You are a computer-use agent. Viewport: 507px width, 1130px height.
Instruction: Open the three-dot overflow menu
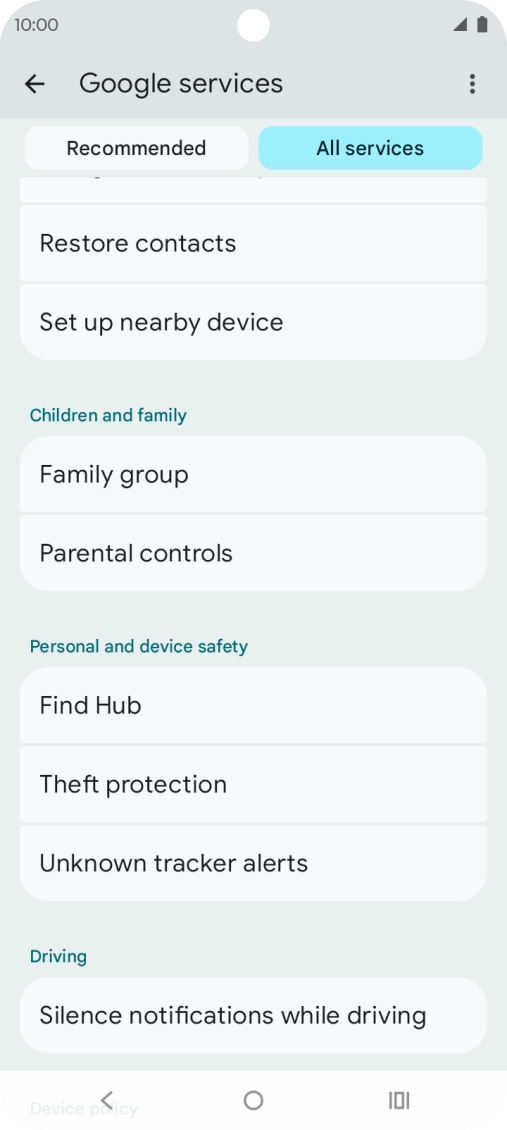(x=472, y=84)
